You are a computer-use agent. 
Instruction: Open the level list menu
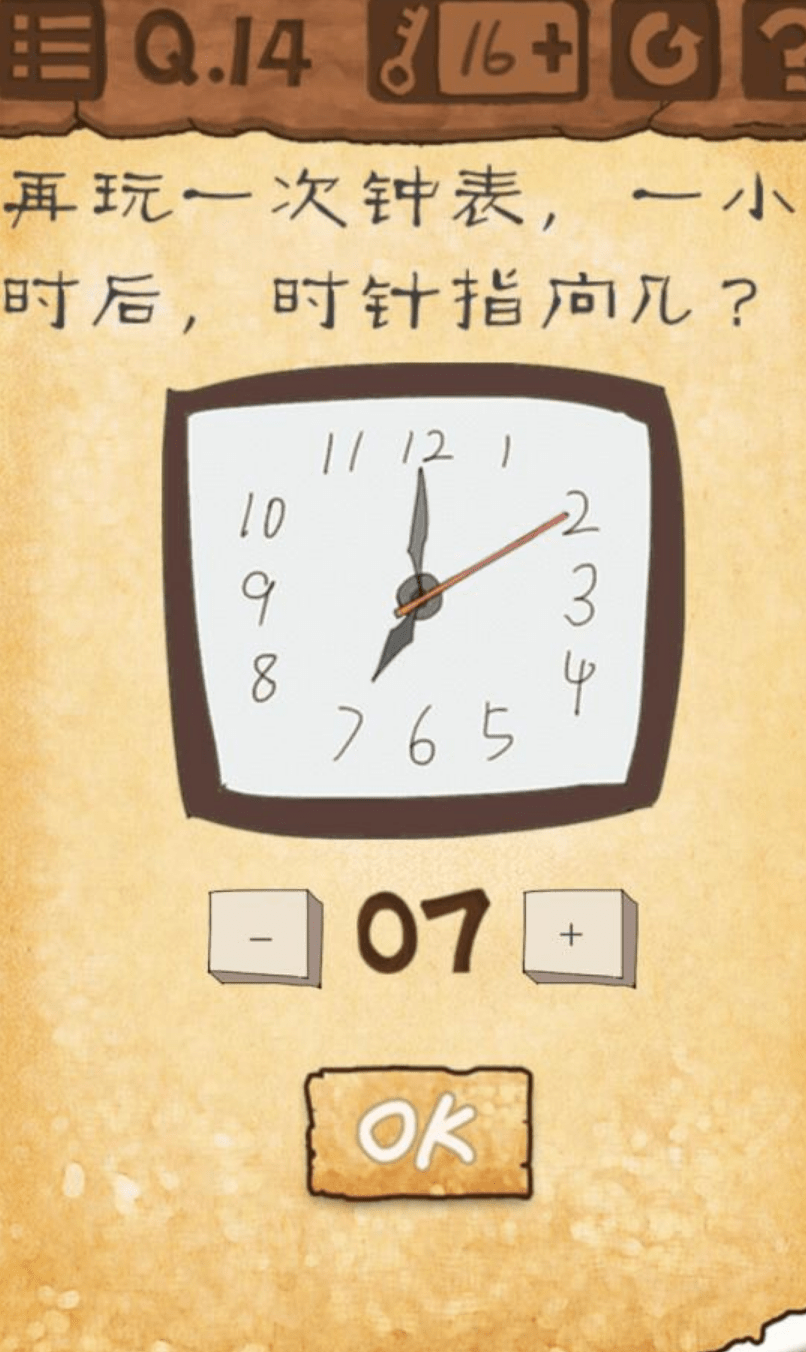[50, 50]
